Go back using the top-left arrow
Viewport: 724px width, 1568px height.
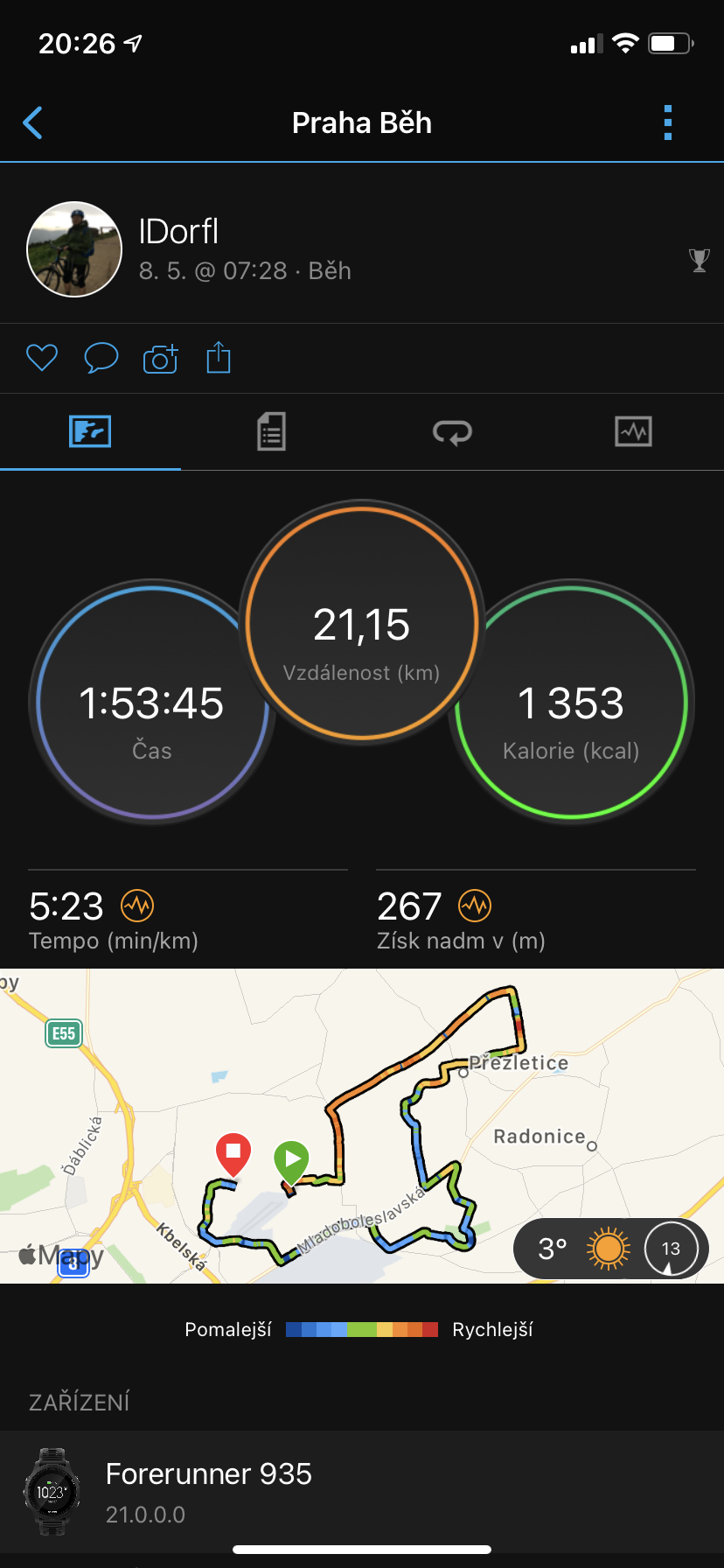click(x=32, y=123)
